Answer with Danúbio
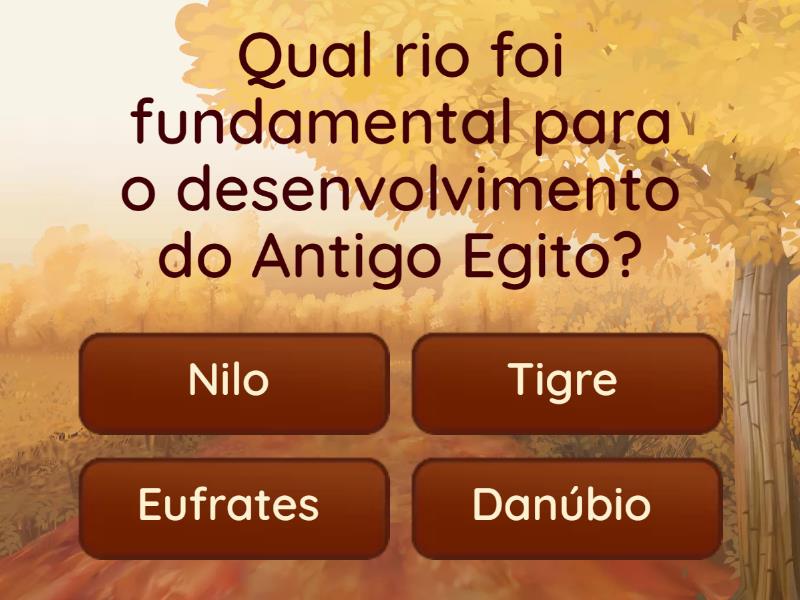Screen dimensions: 800x600 (566, 507)
